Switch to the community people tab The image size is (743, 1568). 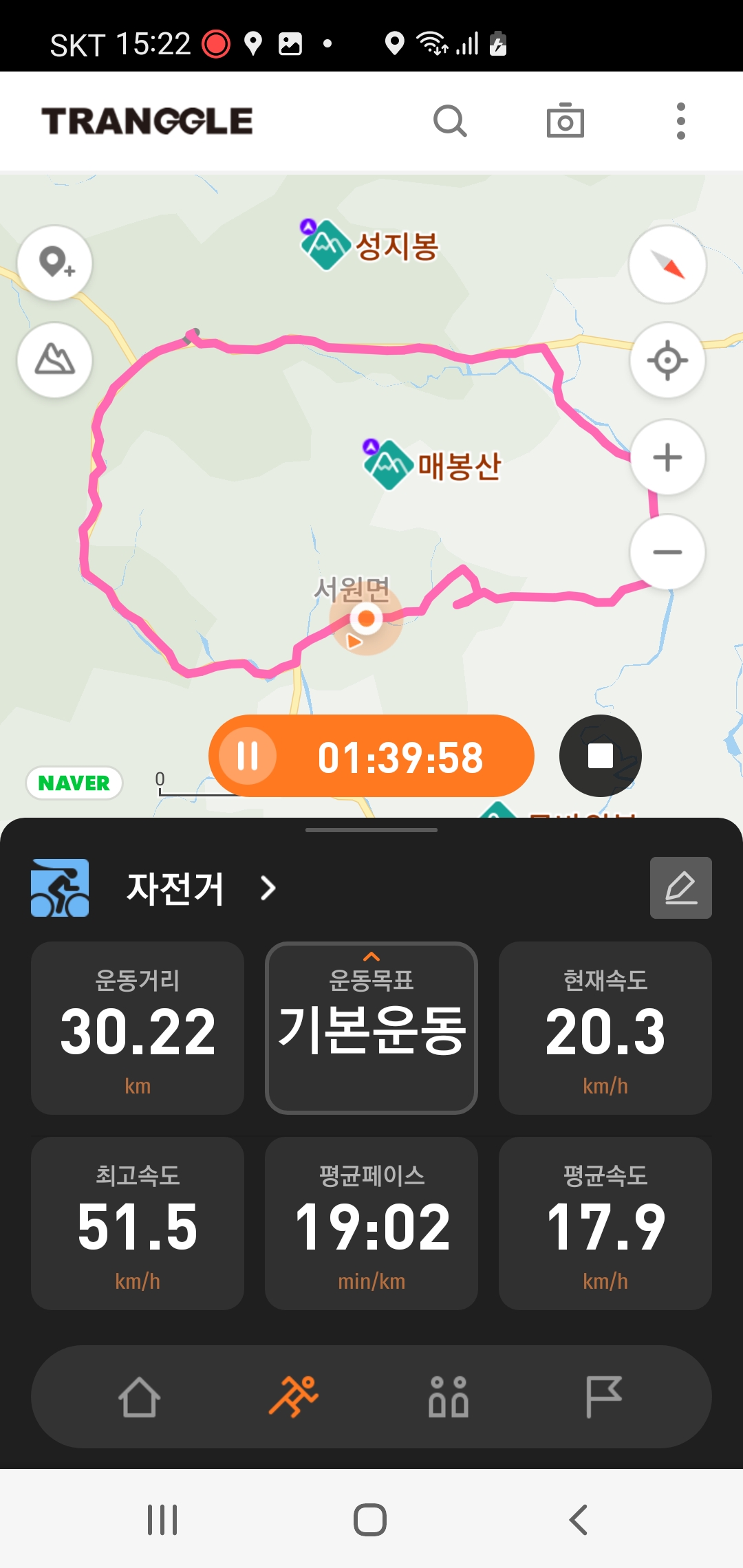coord(449,1397)
